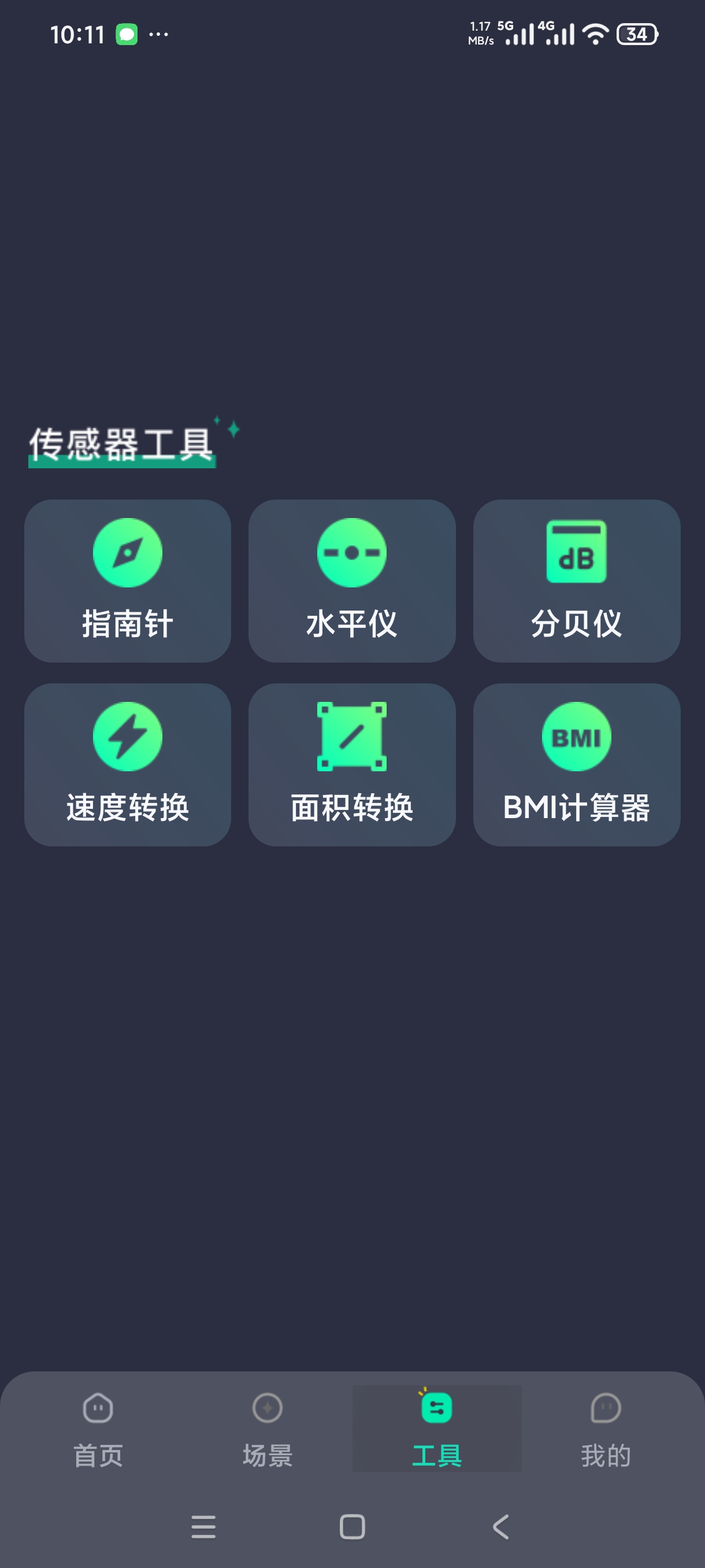Open the 指南针 compass tool
Image resolution: width=705 pixels, height=1568 pixels.
128,580
